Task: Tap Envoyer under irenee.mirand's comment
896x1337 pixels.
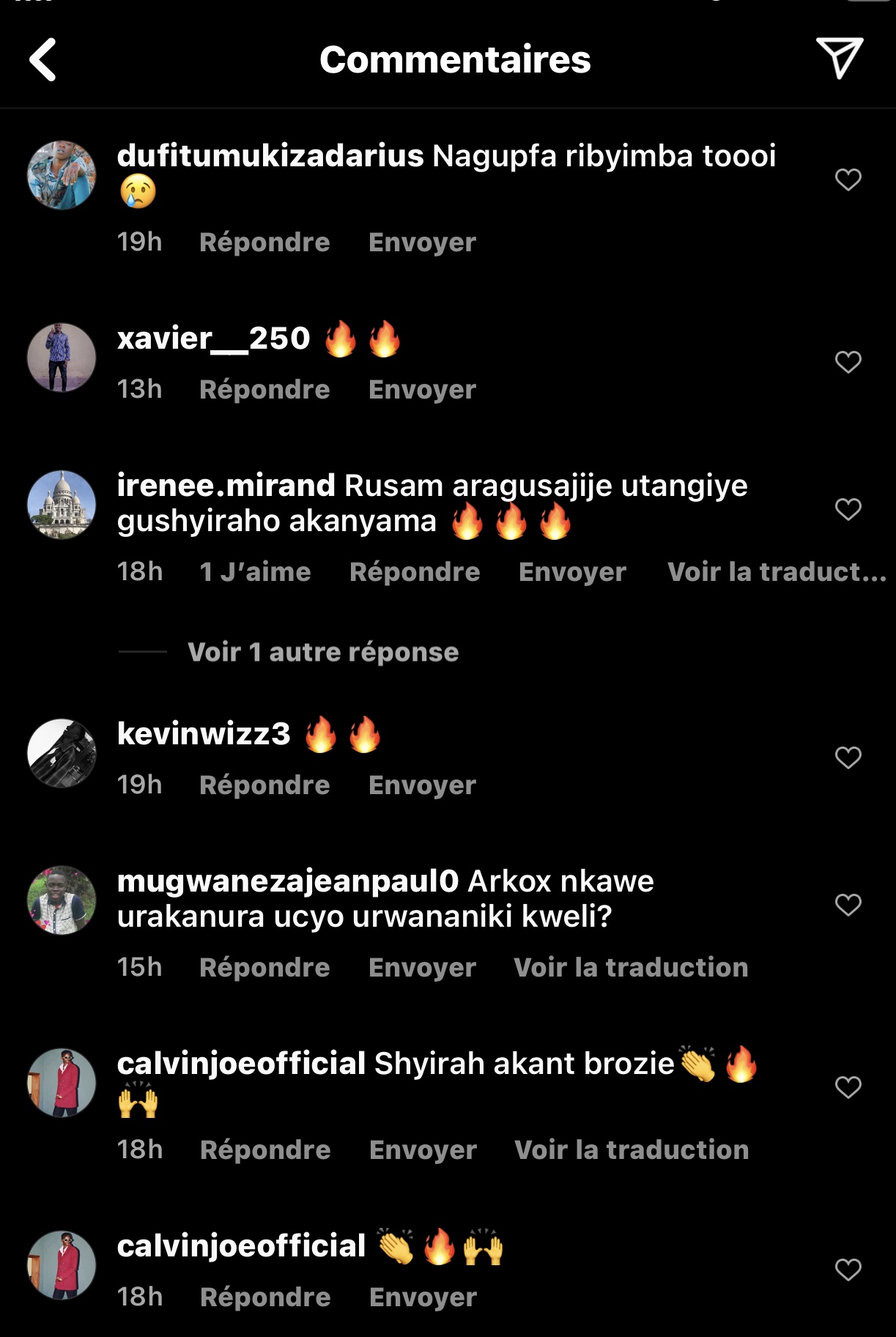Action: 572,572
